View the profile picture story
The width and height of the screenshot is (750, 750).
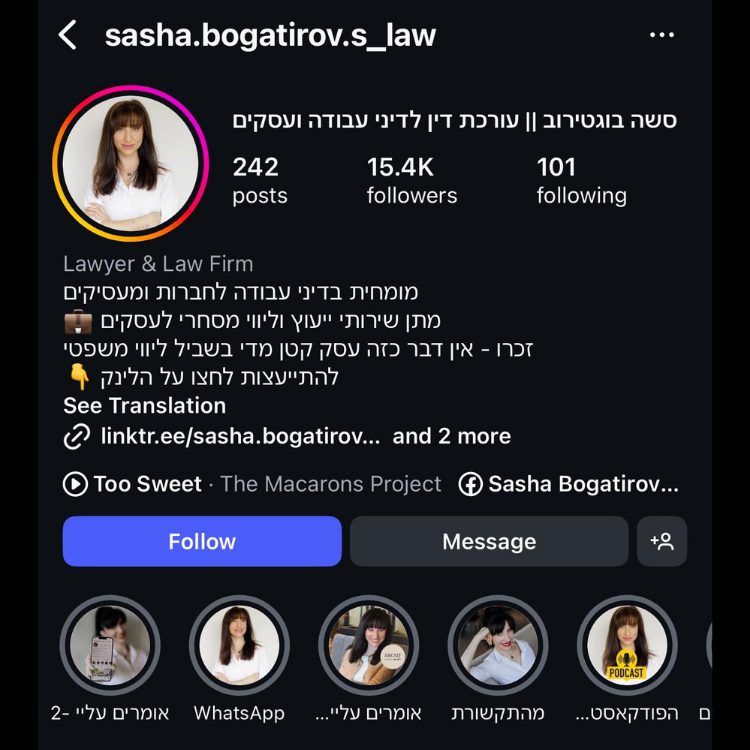click(131, 164)
